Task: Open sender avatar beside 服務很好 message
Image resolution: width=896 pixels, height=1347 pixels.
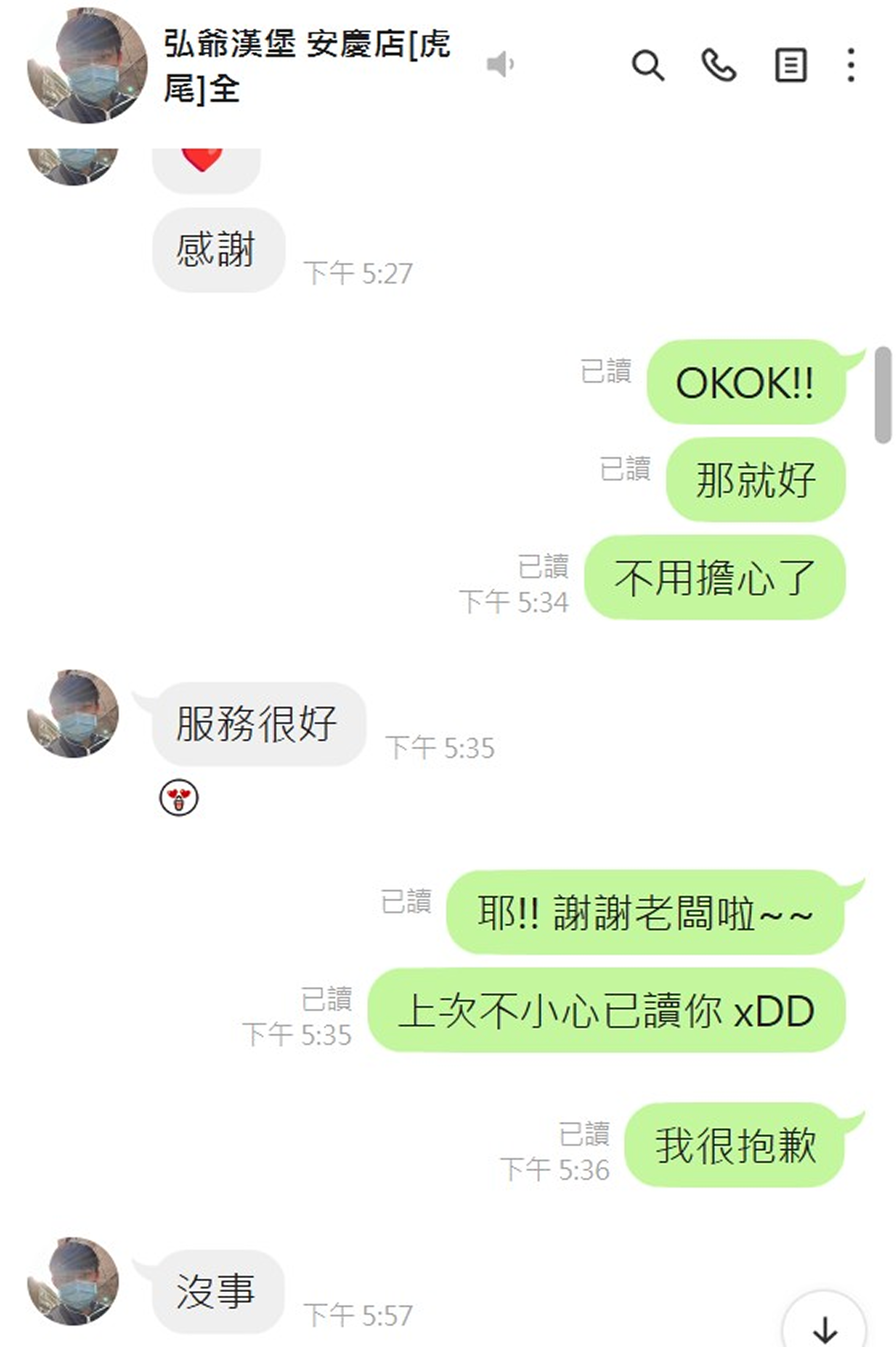Action: (x=73, y=713)
